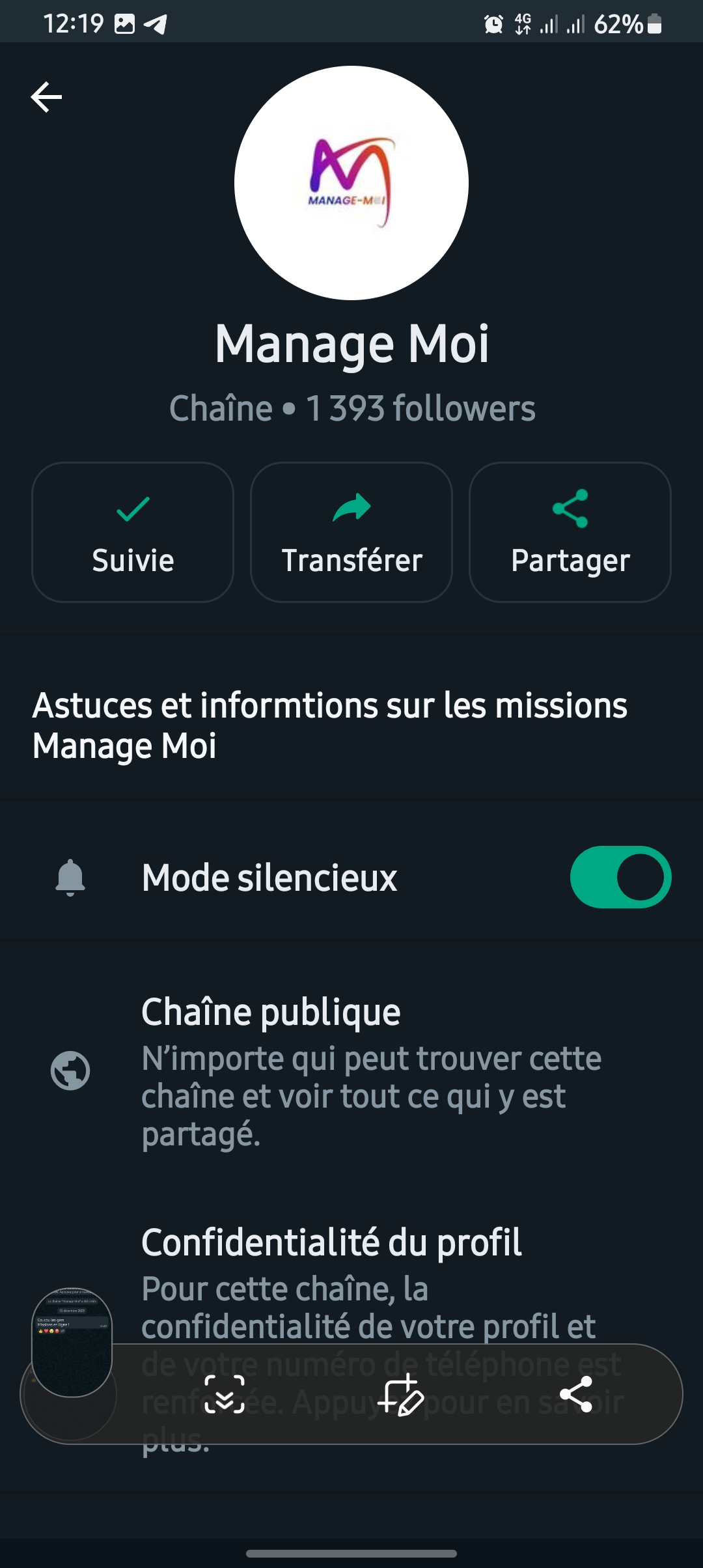
Task: Toggle the Mode silencieux switch
Action: coord(620,877)
